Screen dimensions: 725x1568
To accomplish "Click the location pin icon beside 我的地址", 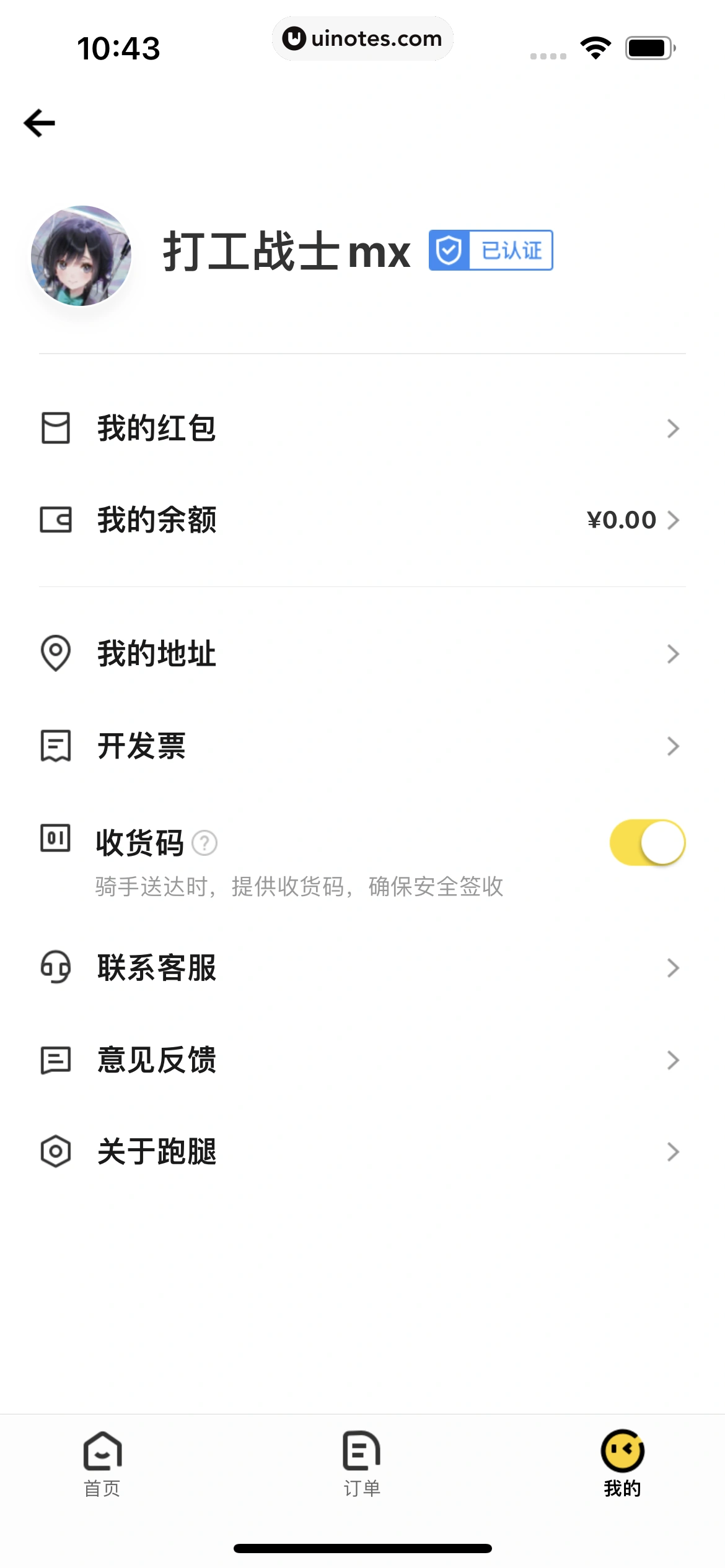I will pos(55,653).
